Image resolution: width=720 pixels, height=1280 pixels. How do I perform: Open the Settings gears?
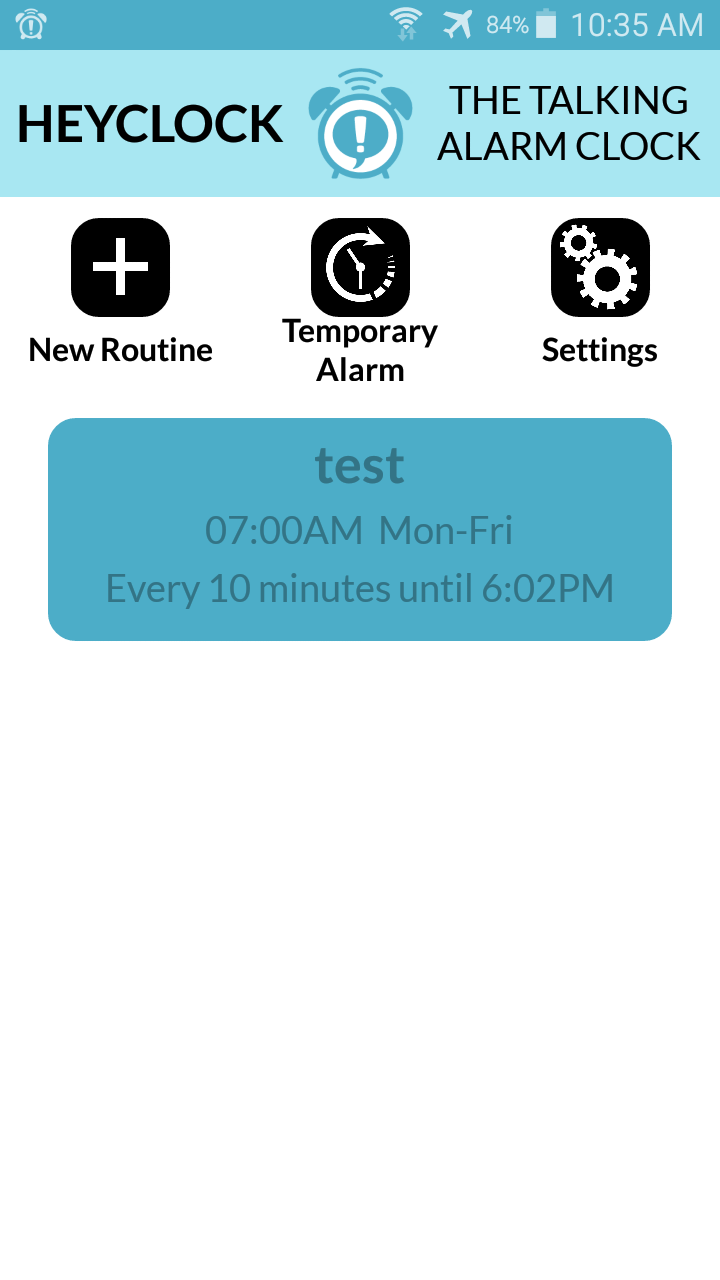click(x=600, y=267)
